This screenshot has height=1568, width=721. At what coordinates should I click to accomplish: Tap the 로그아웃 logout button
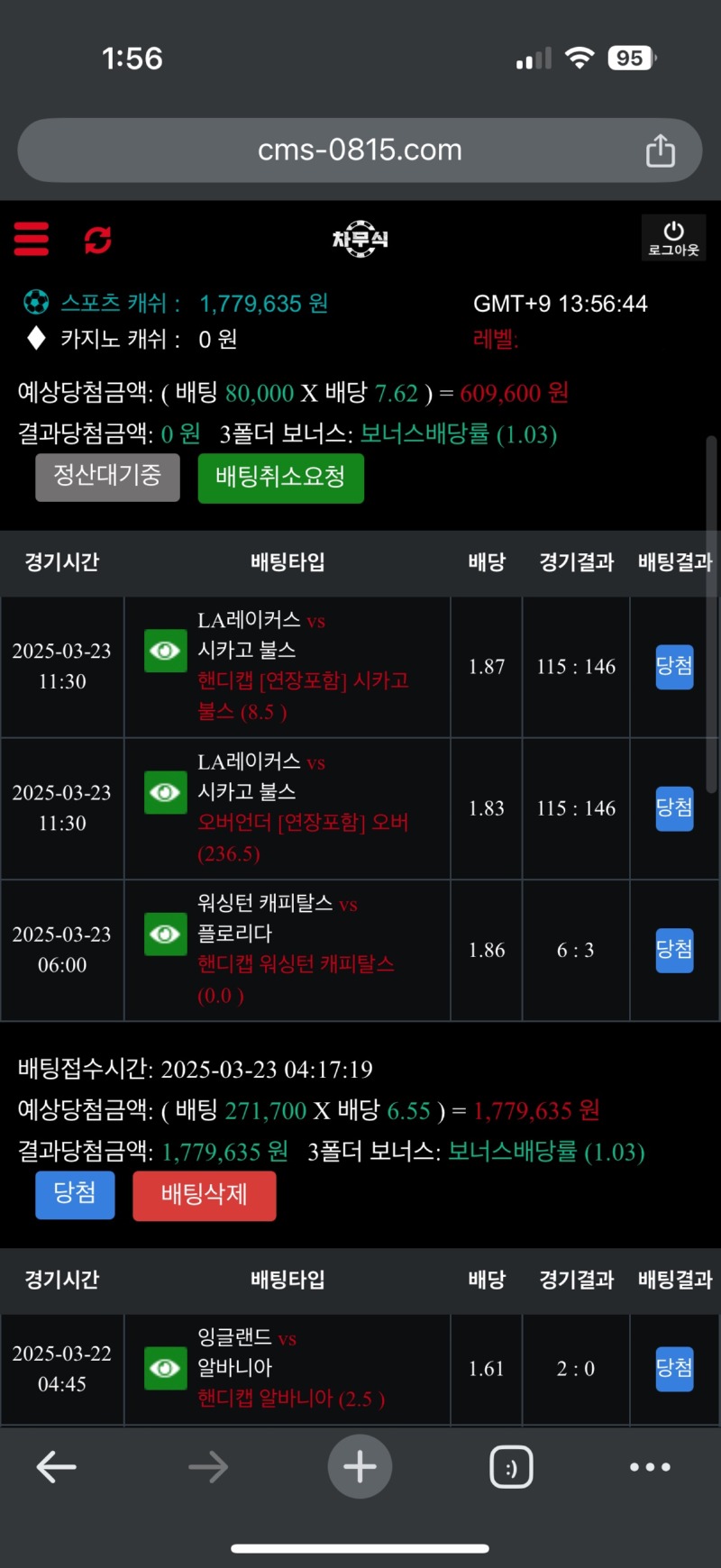pos(673,239)
